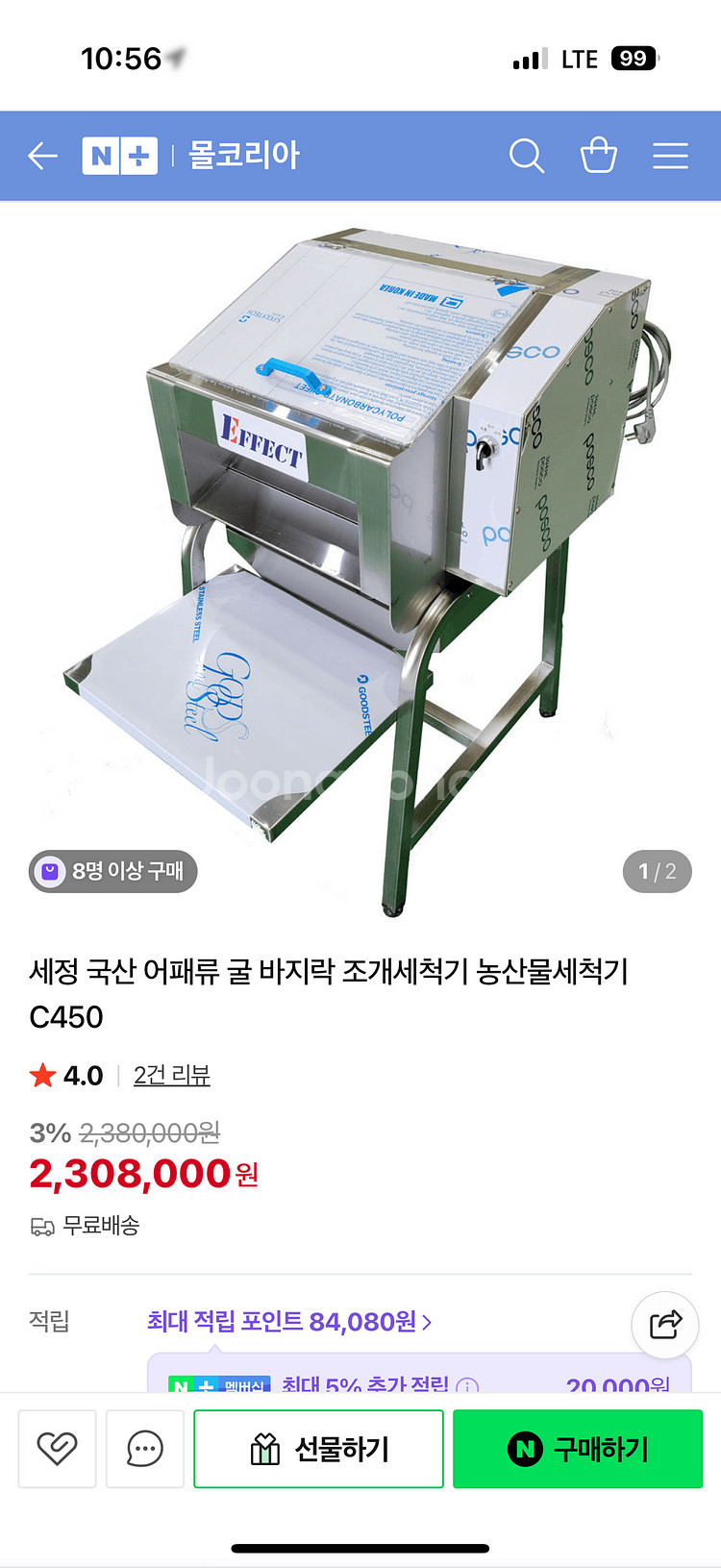
Task: Go back with the arrow icon
Action: coord(43,156)
